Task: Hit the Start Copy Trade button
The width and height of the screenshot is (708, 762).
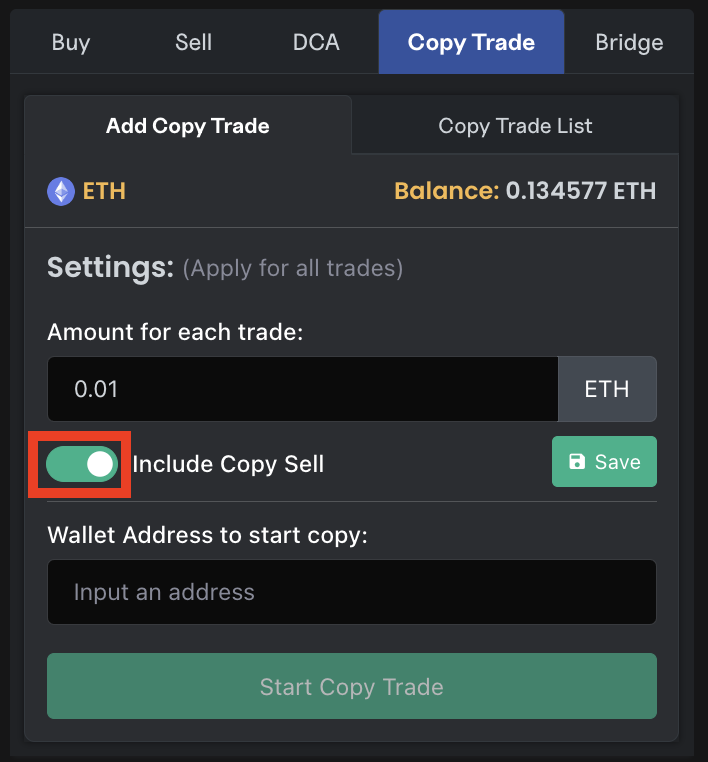Action: tap(351, 687)
